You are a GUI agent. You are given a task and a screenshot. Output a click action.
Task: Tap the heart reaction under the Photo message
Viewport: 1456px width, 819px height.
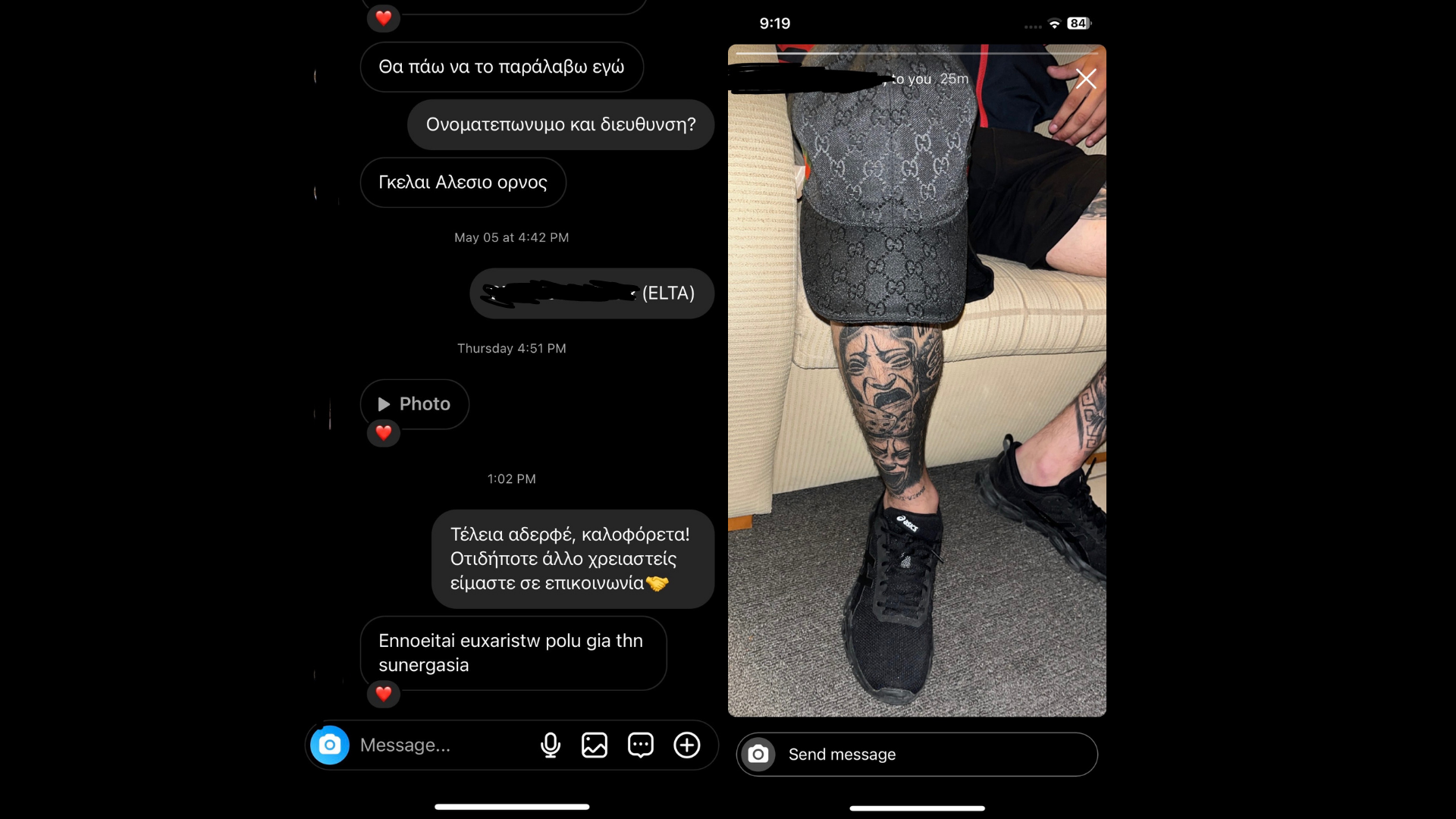coord(384,433)
